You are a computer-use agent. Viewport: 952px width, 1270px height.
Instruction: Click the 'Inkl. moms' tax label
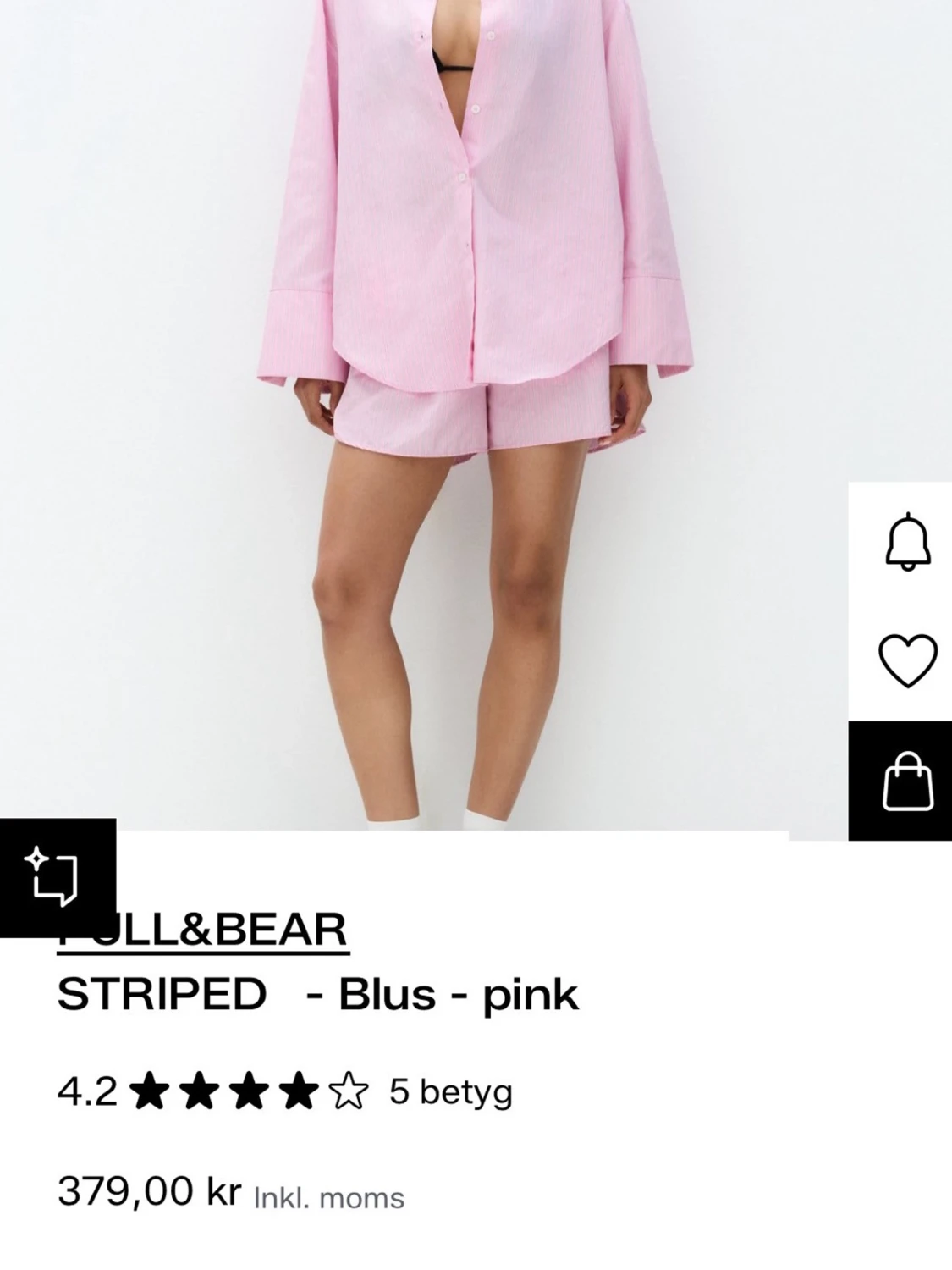point(326,1198)
